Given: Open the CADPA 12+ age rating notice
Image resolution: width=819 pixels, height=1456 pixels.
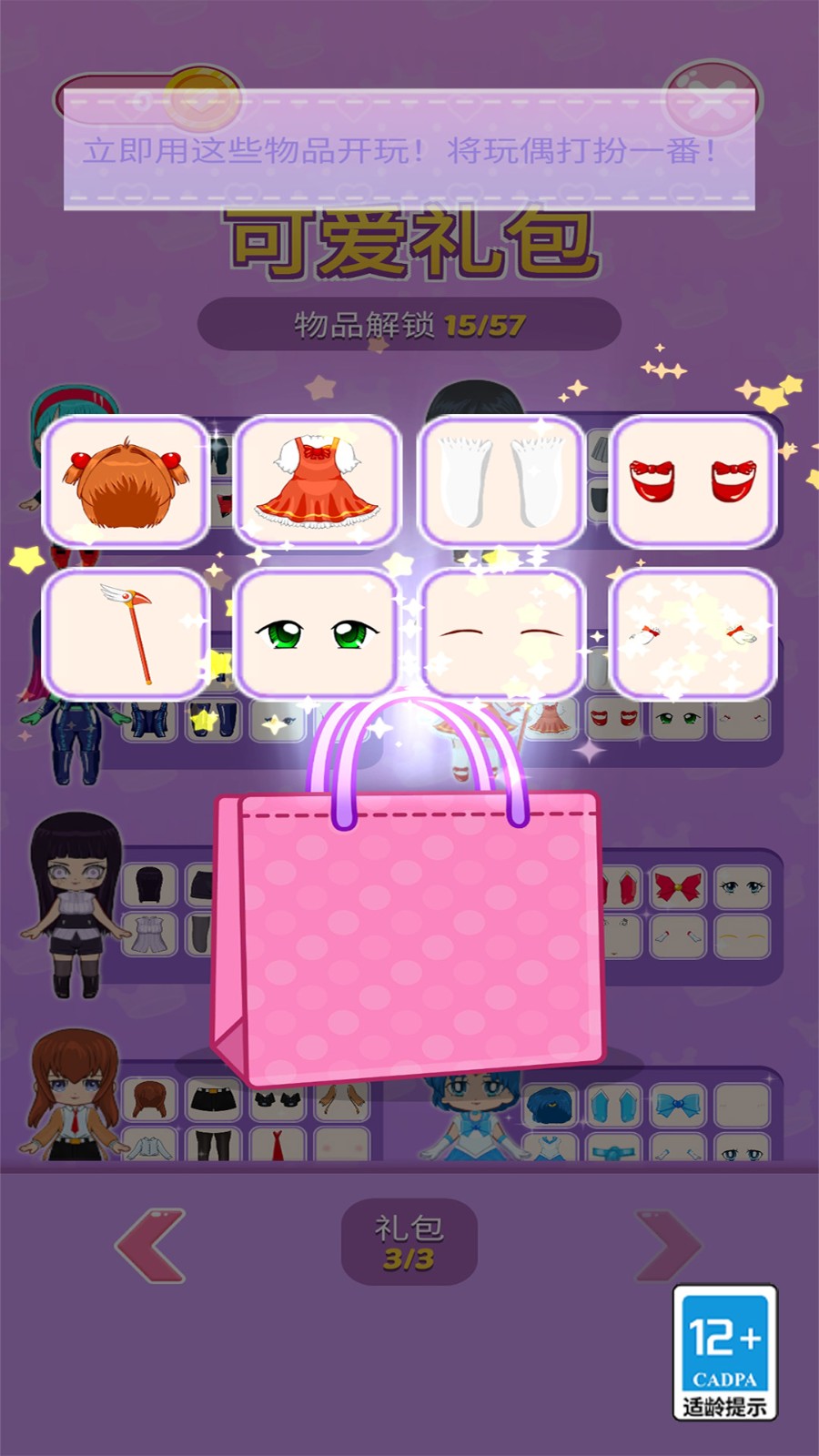Looking at the screenshot, I should click(x=724, y=1352).
